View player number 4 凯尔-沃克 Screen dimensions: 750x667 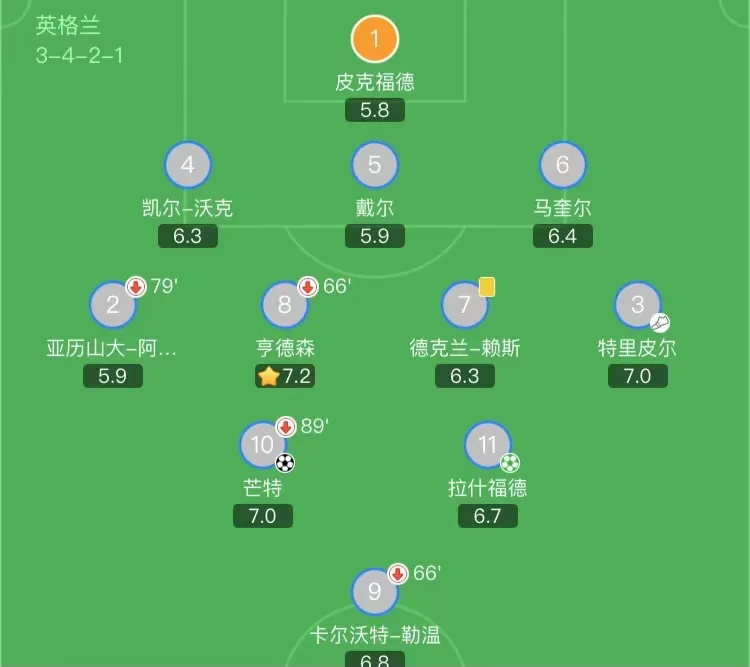coord(188,166)
